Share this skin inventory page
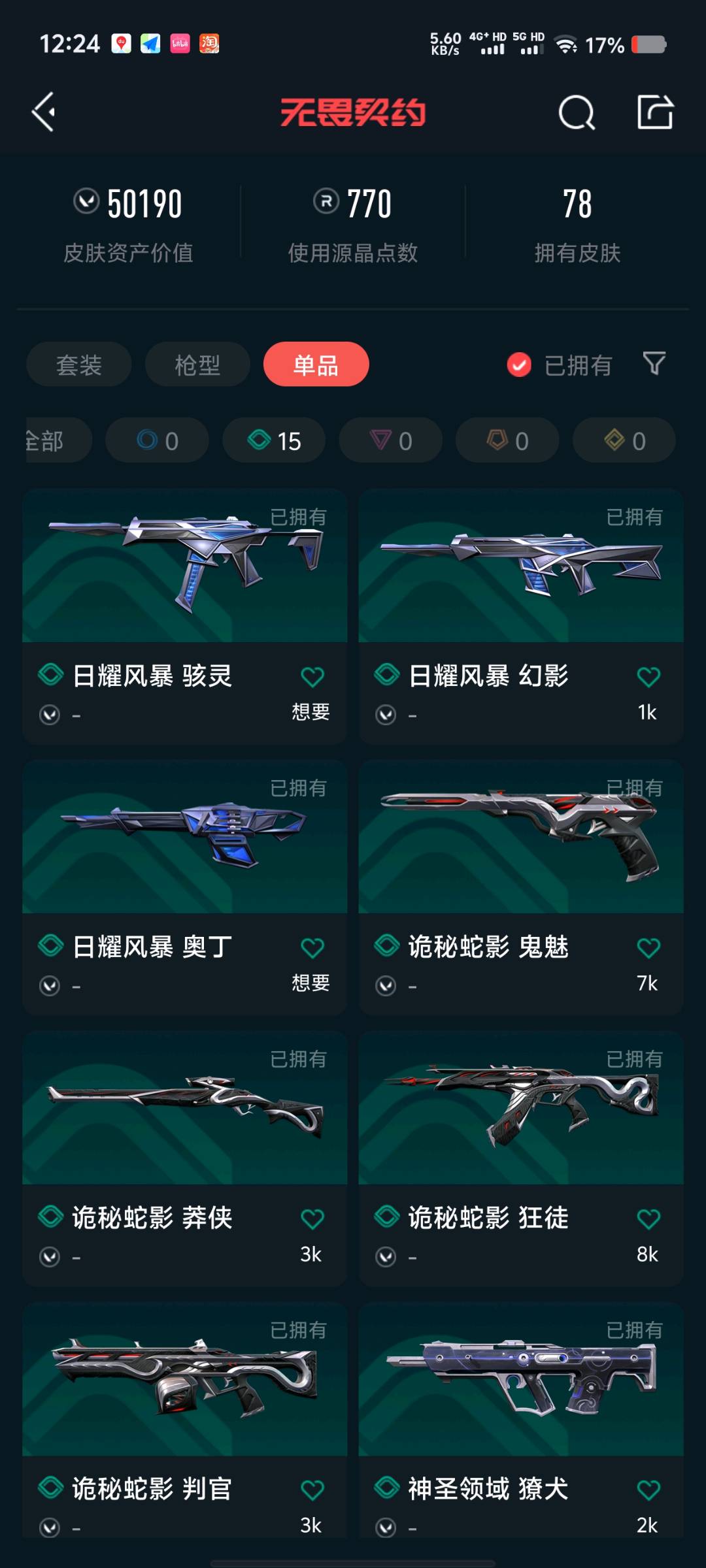706x1568 pixels. coord(655,112)
